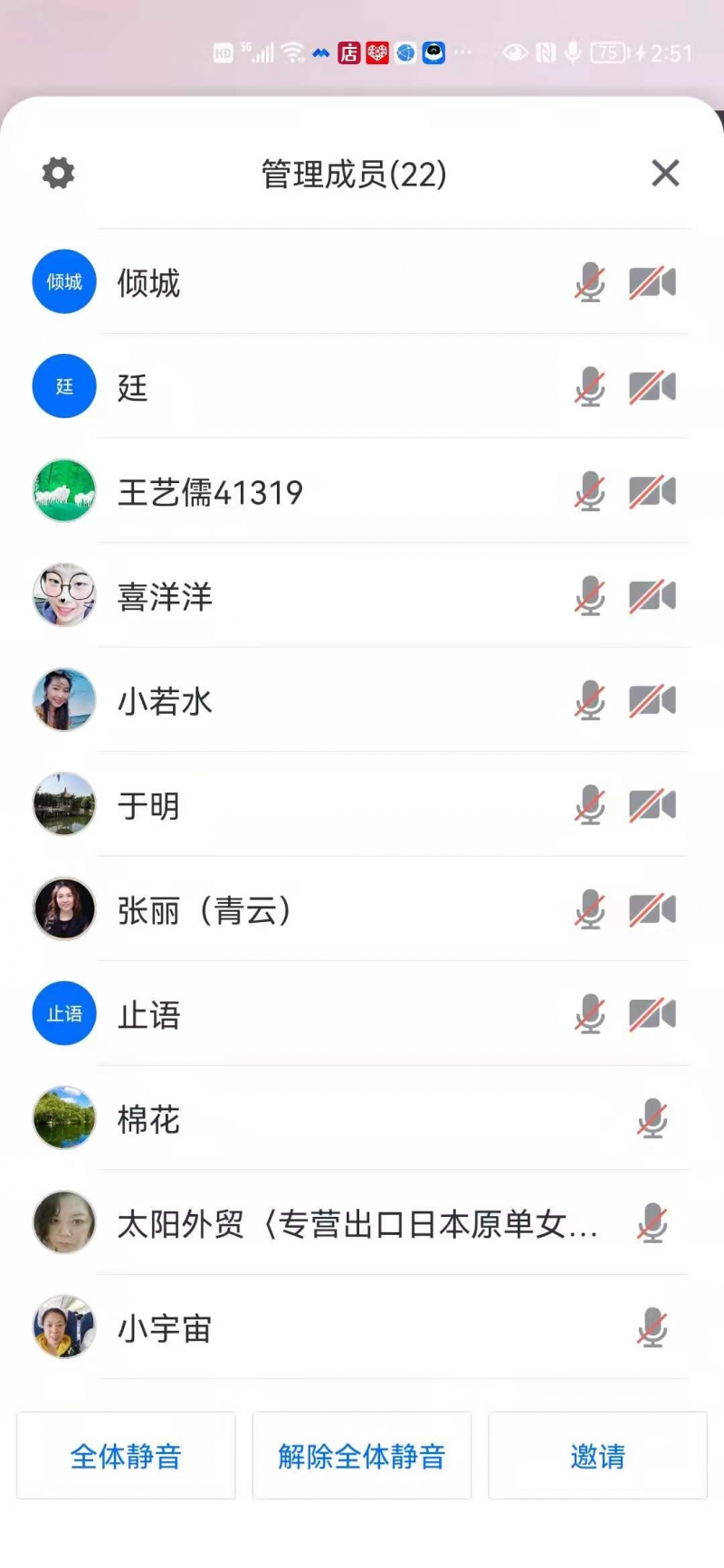Toggle the camera icon for 止语
The image size is (724, 1568).
653,1015
